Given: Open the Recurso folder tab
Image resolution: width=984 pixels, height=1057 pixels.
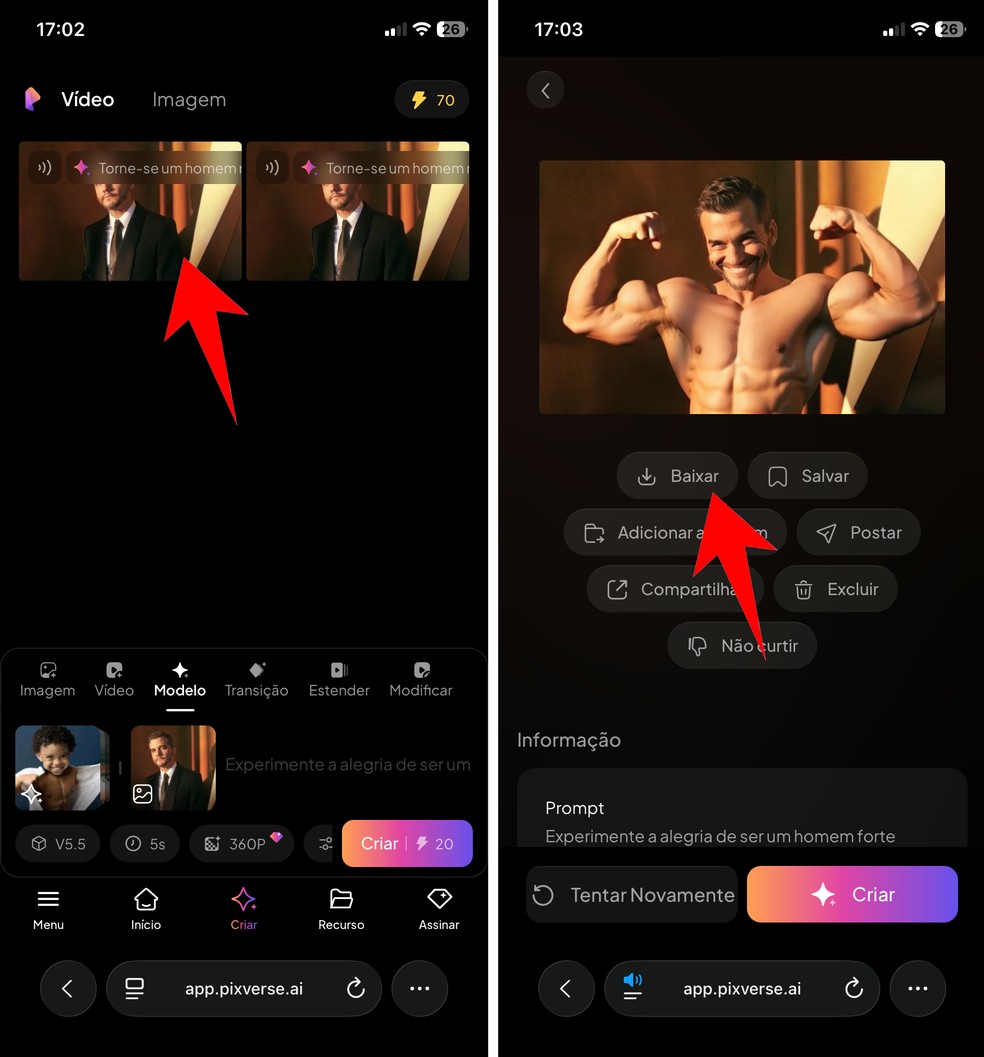Looking at the screenshot, I should pos(341,908).
